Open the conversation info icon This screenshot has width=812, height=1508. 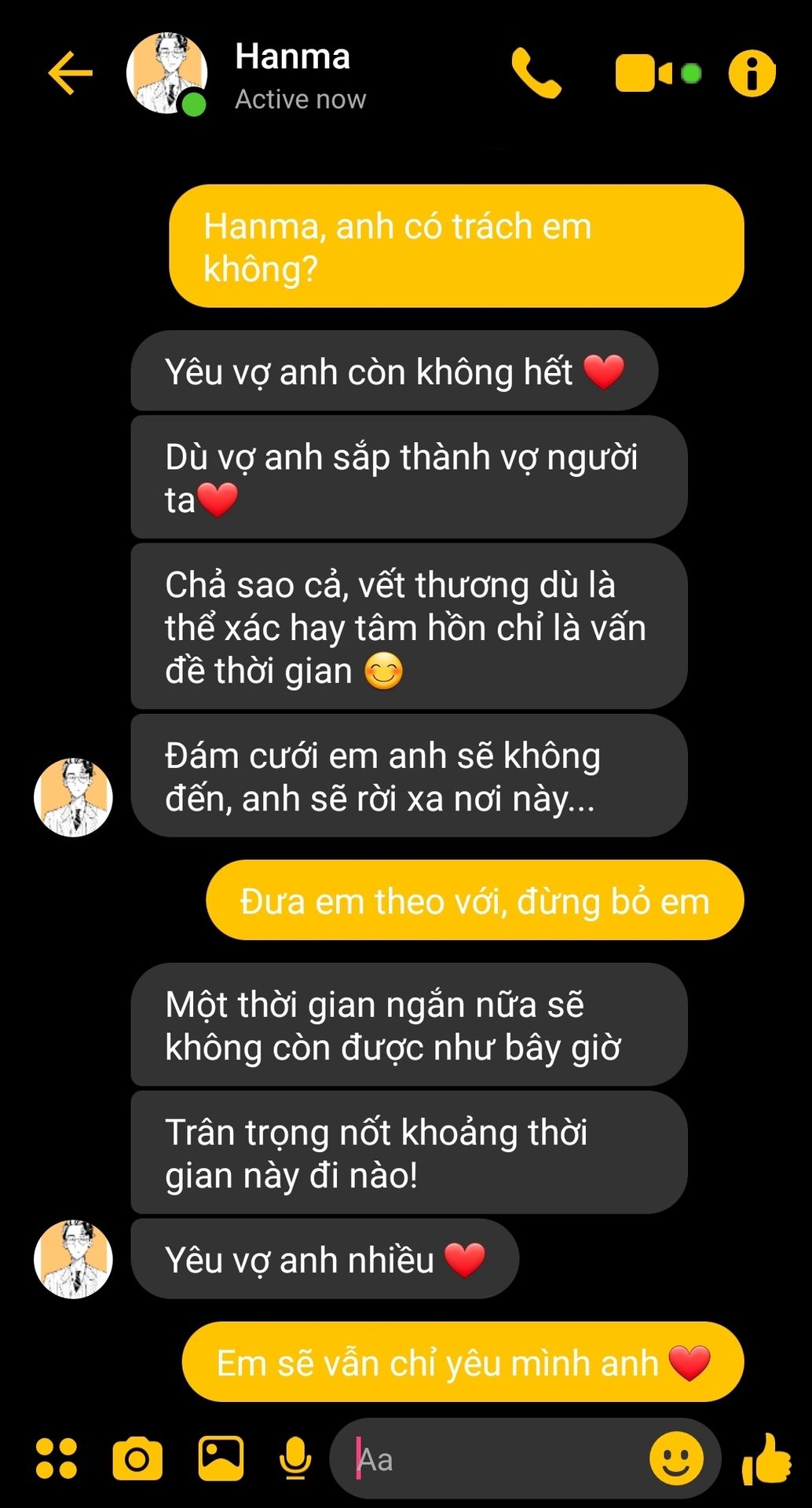[752, 74]
